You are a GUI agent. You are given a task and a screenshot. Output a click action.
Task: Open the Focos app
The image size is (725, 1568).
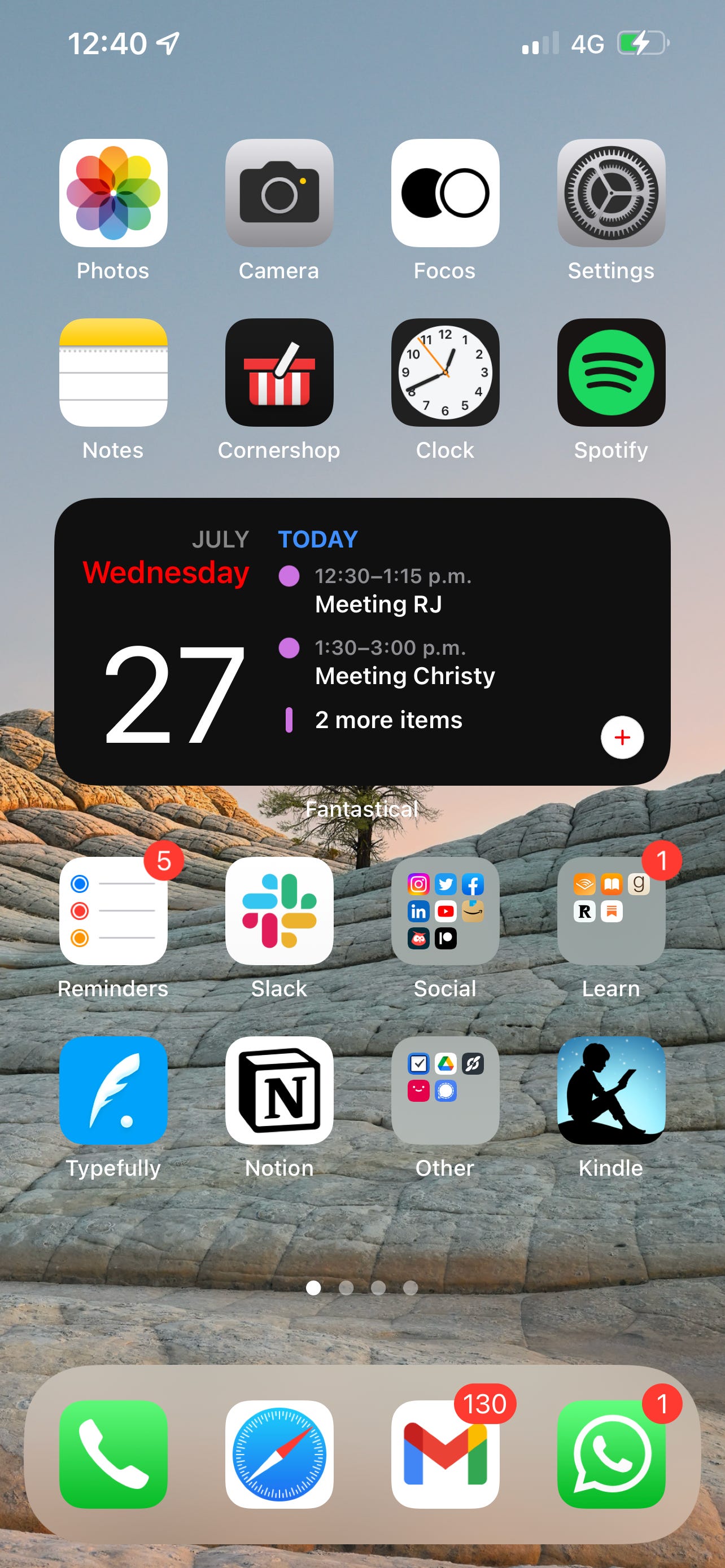(x=445, y=193)
